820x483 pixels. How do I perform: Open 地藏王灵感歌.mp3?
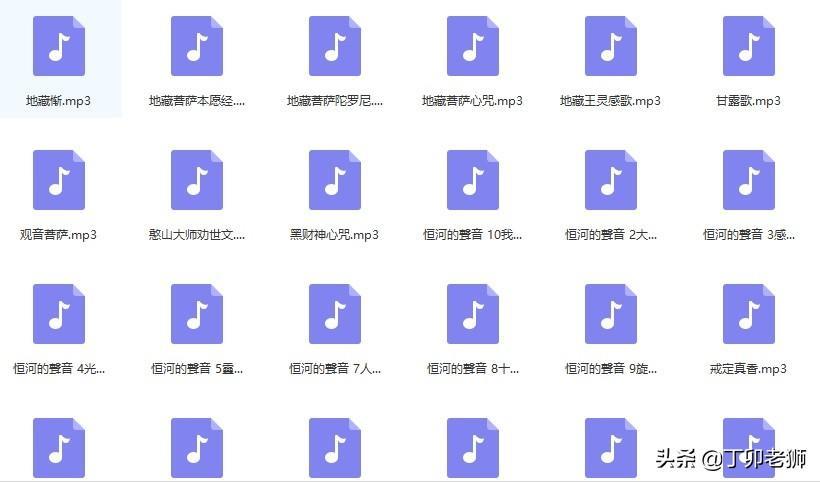pyautogui.click(x=611, y=47)
